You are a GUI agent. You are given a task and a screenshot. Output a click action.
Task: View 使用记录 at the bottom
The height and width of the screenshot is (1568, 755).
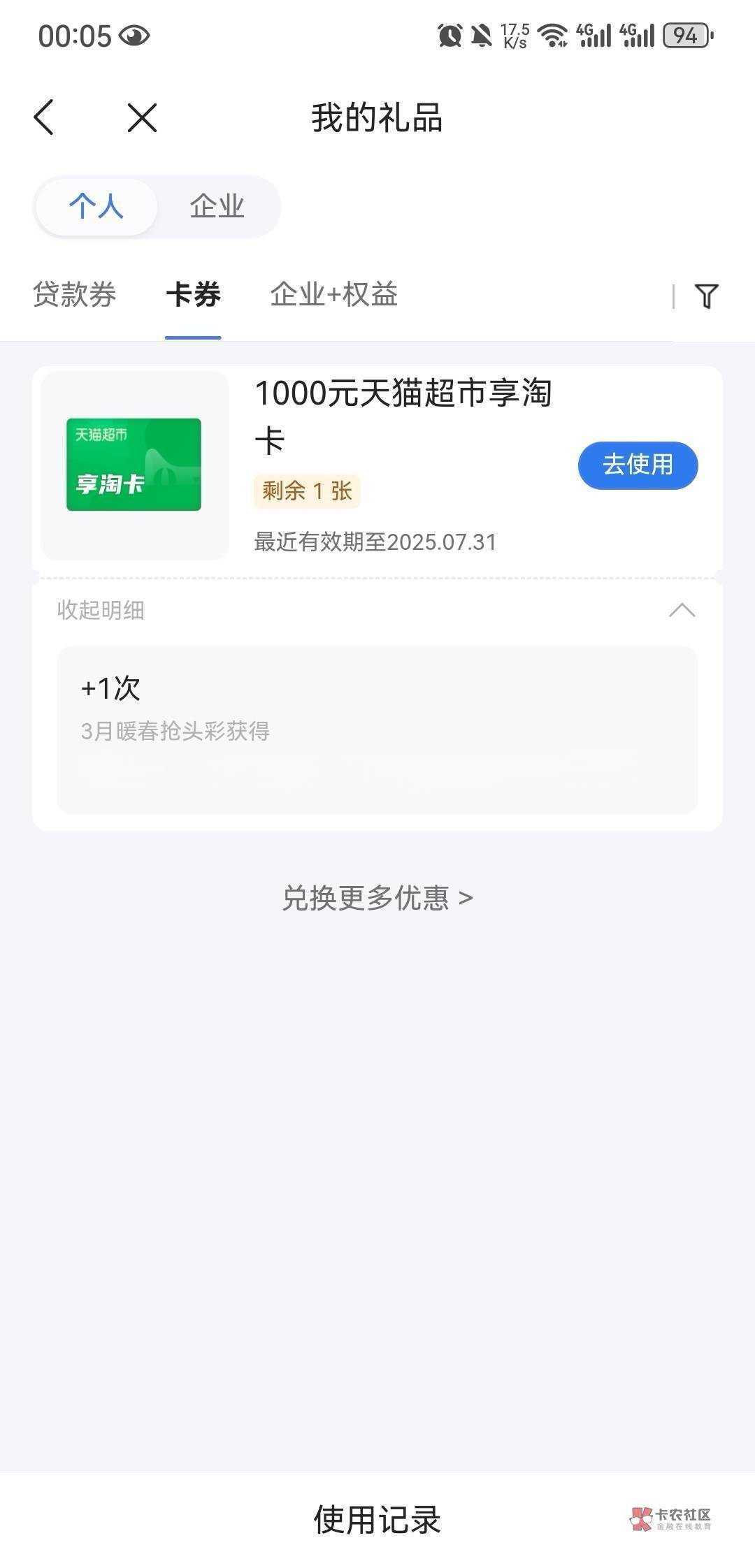click(377, 1520)
